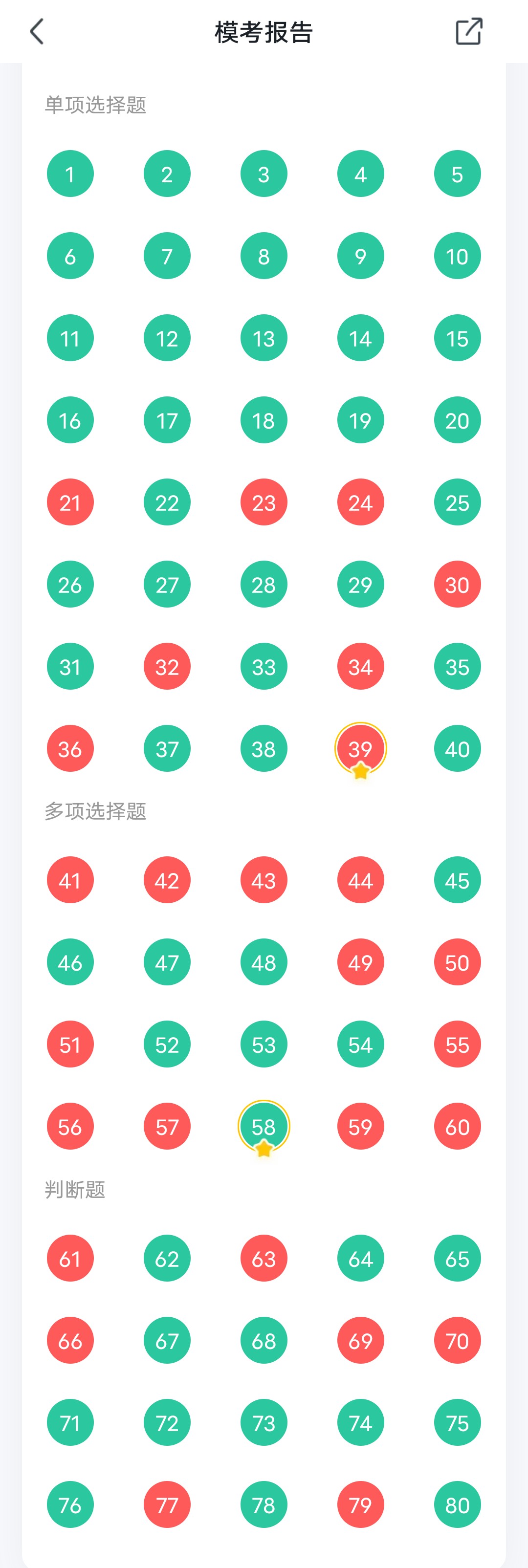This screenshot has width=528, height=1568.
Task: Open question 36
Action: click(70, 749)
